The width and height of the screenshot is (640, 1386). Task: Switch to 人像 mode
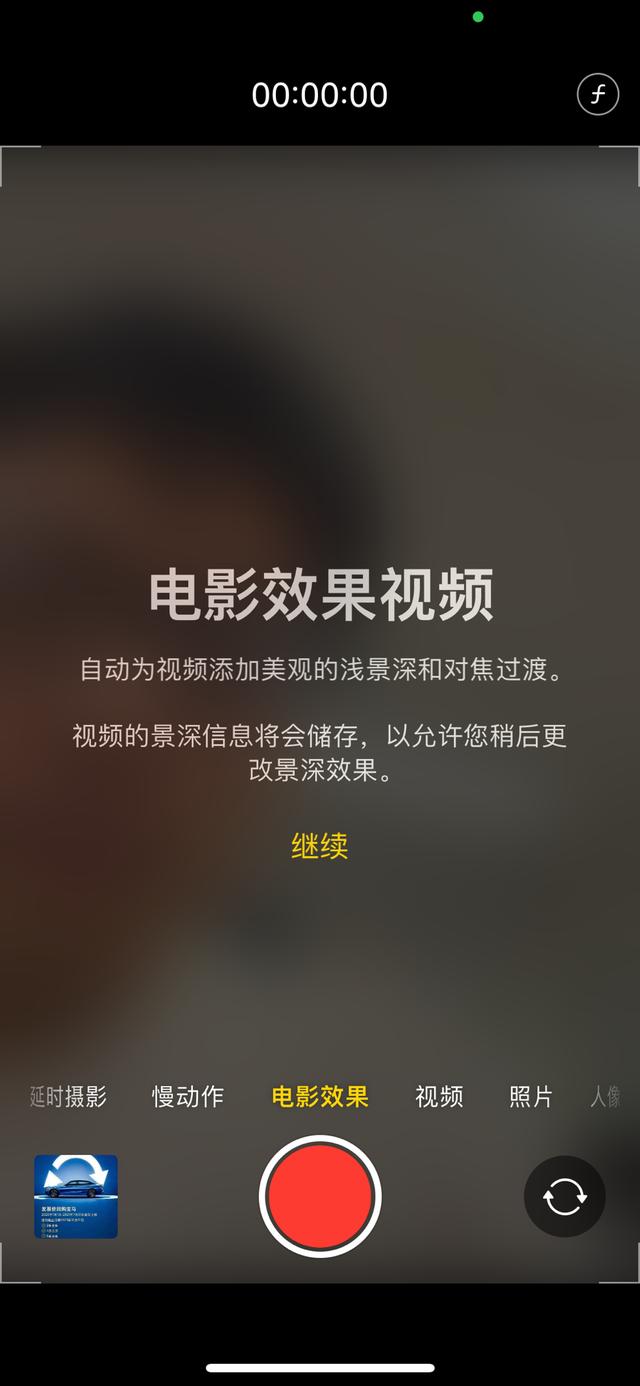point(606,1096)
